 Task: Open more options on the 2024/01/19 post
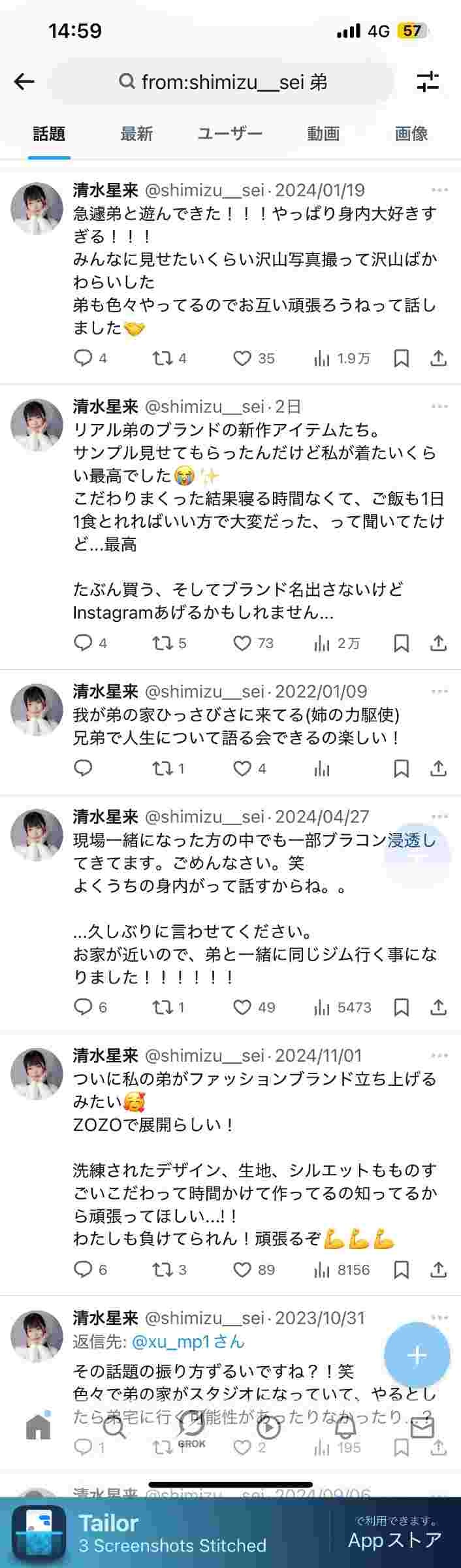pos(439,190)
